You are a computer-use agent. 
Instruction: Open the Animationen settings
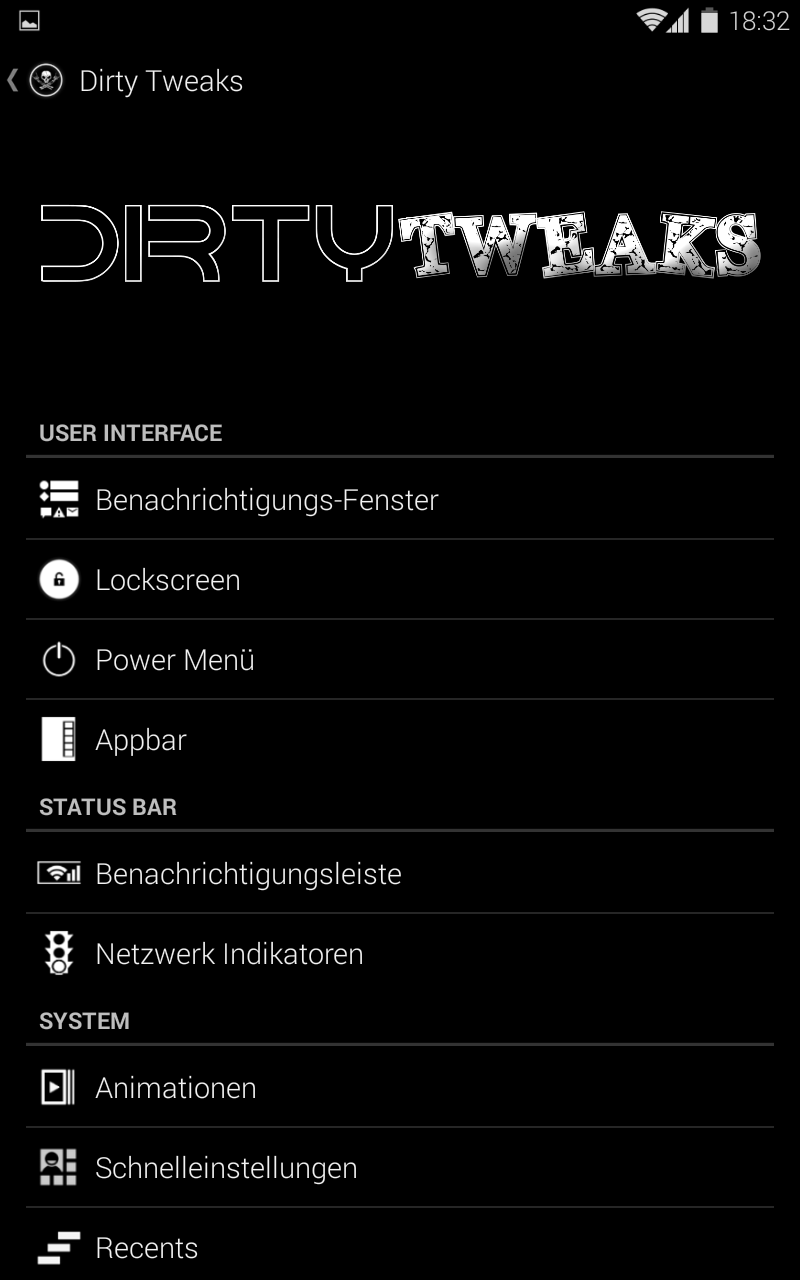coord(176,1088)
